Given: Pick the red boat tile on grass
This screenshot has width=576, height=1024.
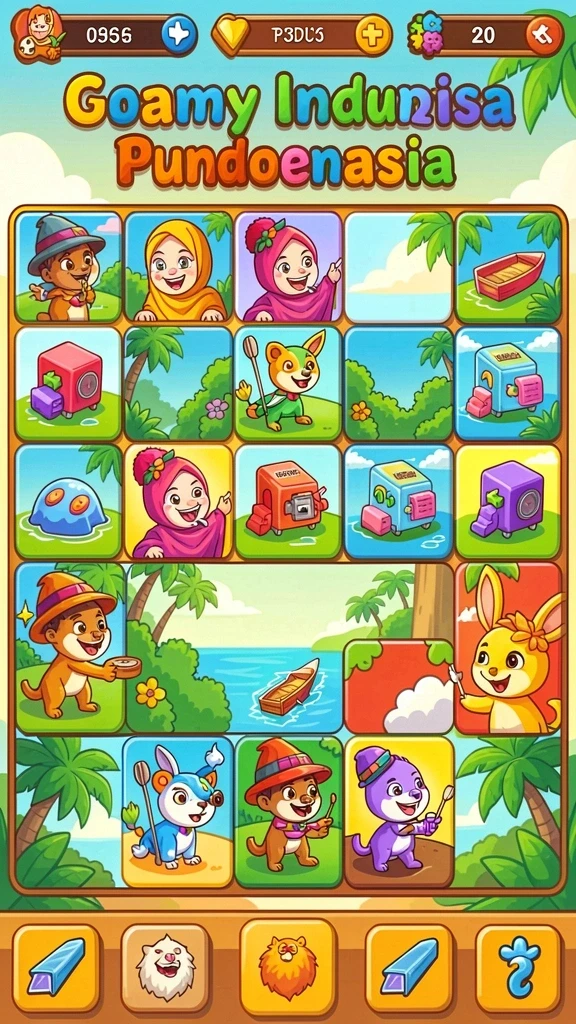Looking at the screenshot, I should 508,266.
